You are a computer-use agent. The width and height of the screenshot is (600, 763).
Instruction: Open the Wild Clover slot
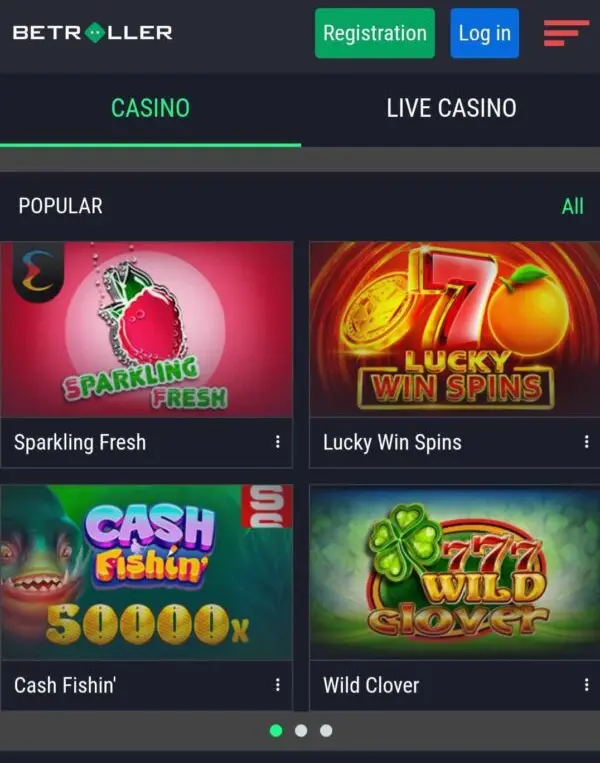[x=454, y=572]
